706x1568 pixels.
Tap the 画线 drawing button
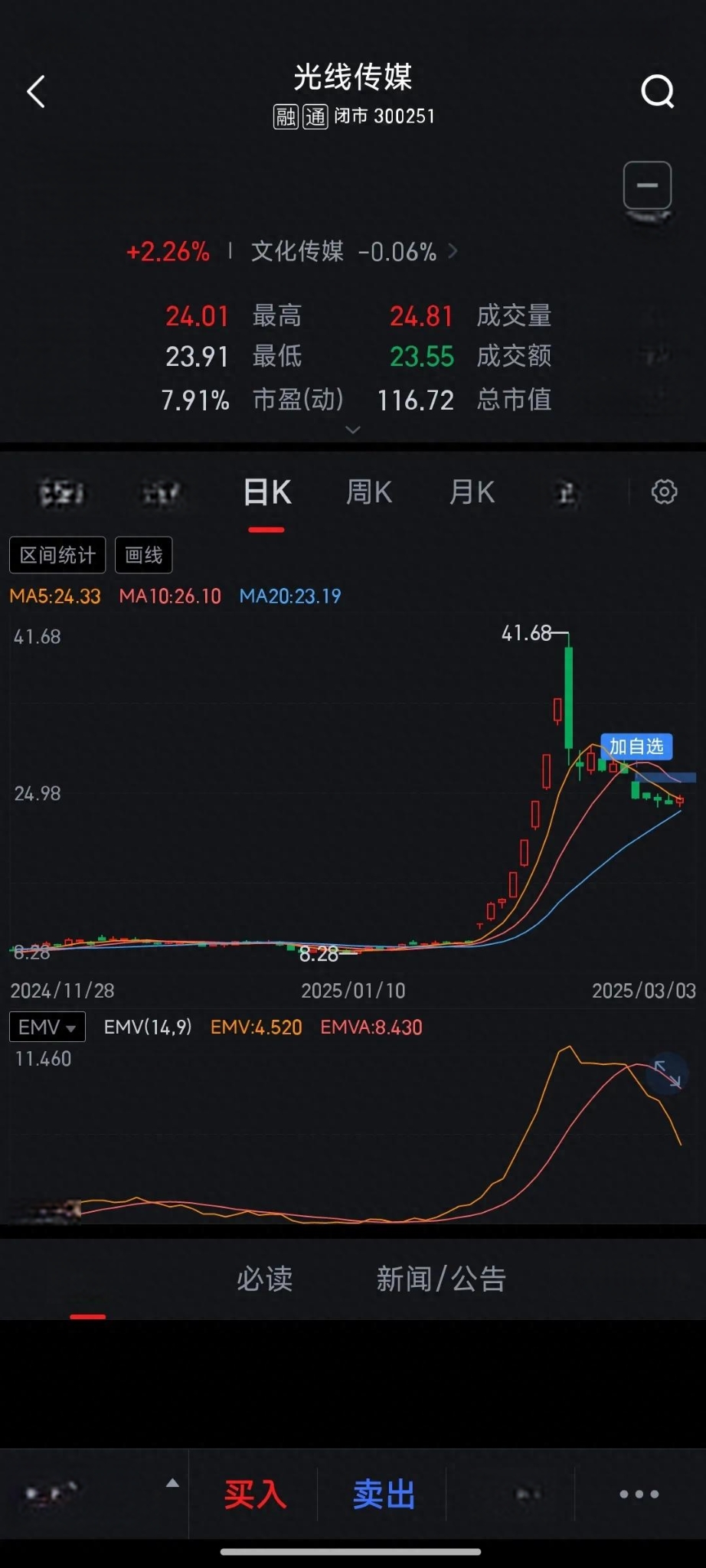point(144,555)
